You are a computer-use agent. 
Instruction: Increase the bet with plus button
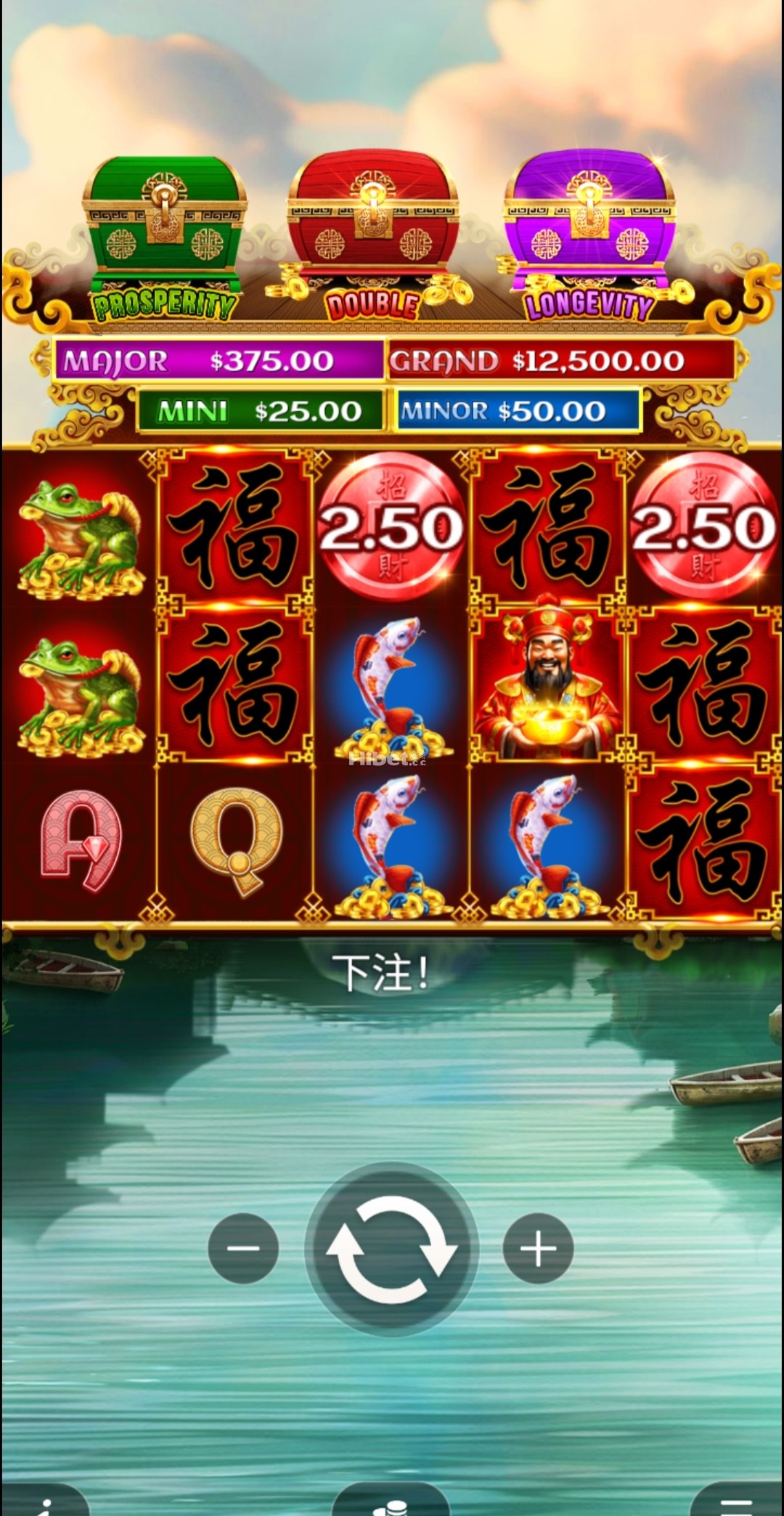538,1248
